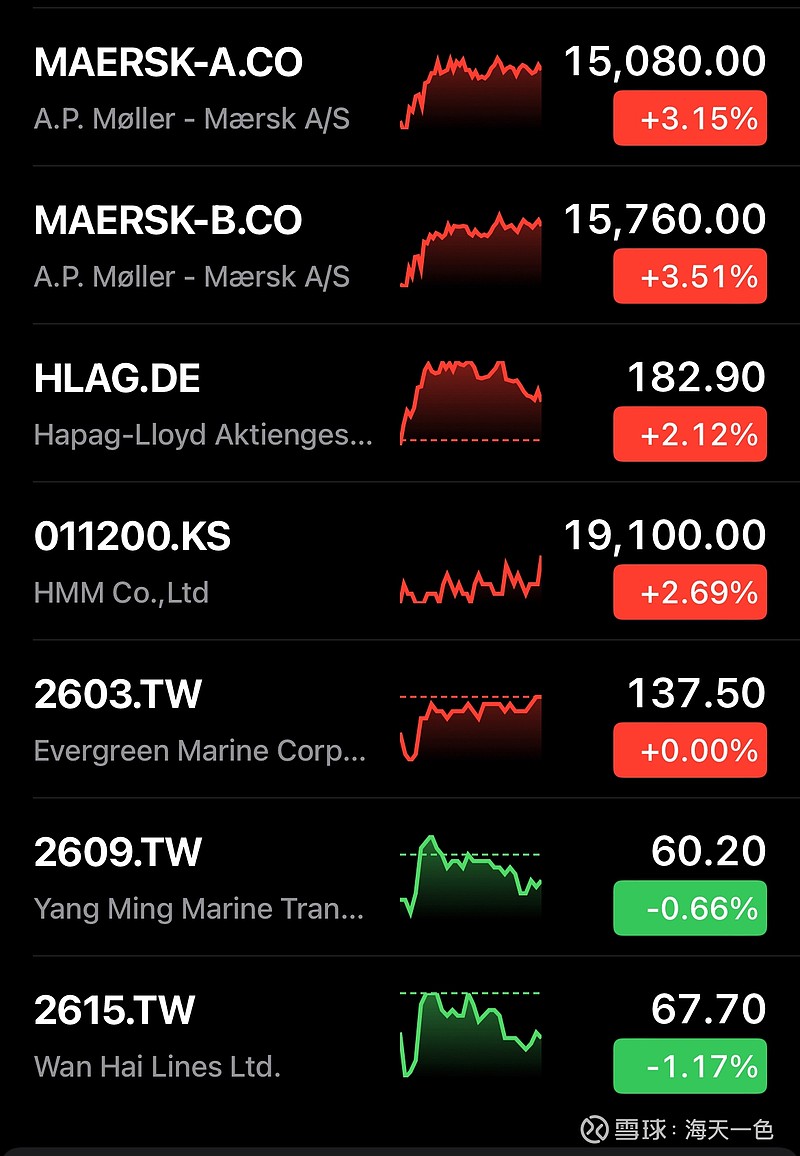The image size is (800, 1156).
Task: Tap the +3.15% change badge for MAERSK-A
Action: click(x=690, y=118)
